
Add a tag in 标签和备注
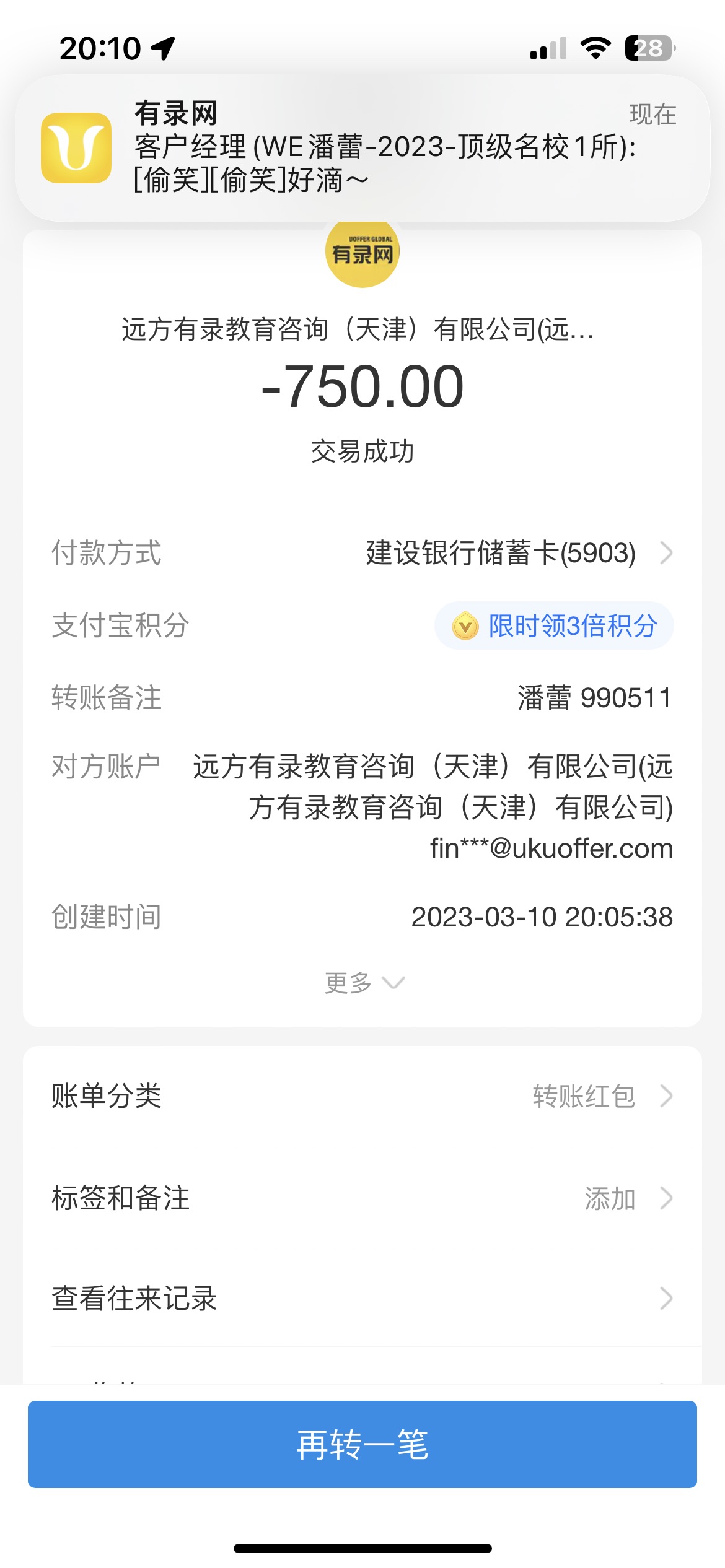point(362,1198)
